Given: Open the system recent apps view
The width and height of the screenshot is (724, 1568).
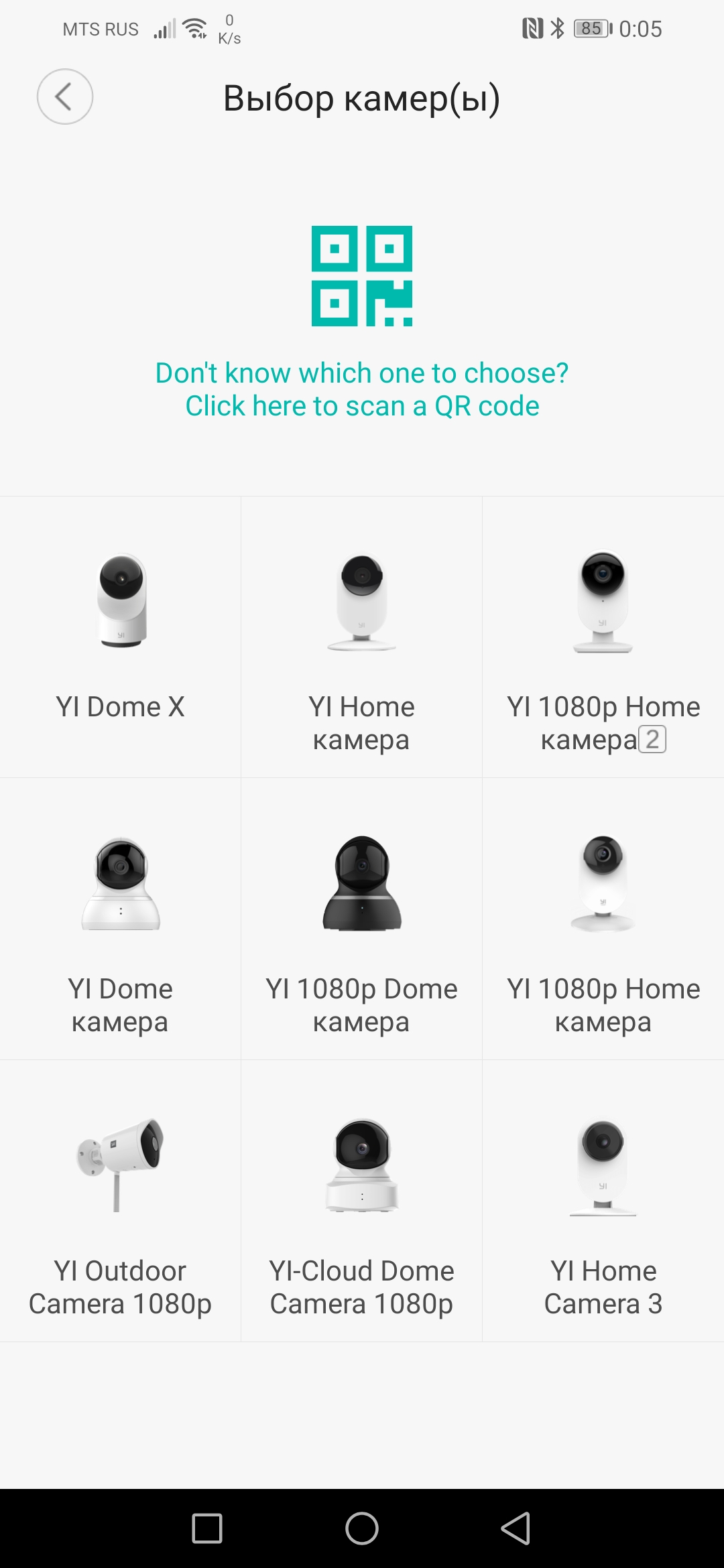Looking at the screenshot, I should [207, 1528].
